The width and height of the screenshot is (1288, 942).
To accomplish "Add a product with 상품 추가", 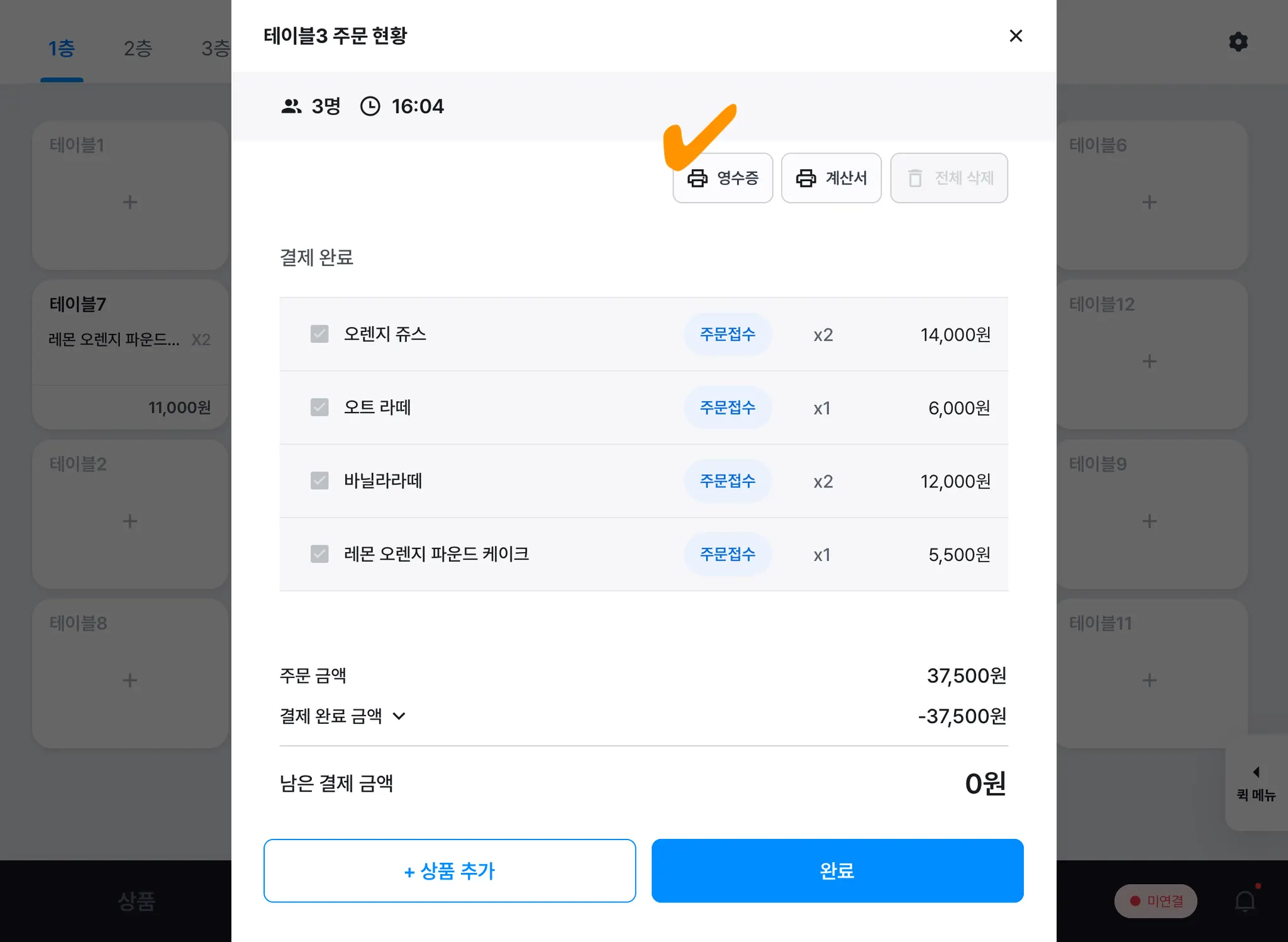I will tap(449, 871).
